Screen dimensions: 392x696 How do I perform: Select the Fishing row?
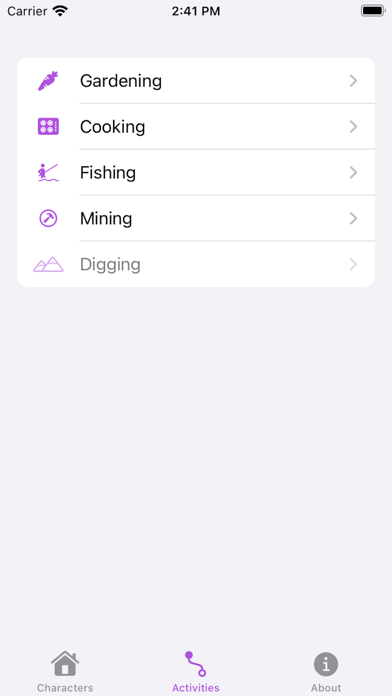coord(196,173)
